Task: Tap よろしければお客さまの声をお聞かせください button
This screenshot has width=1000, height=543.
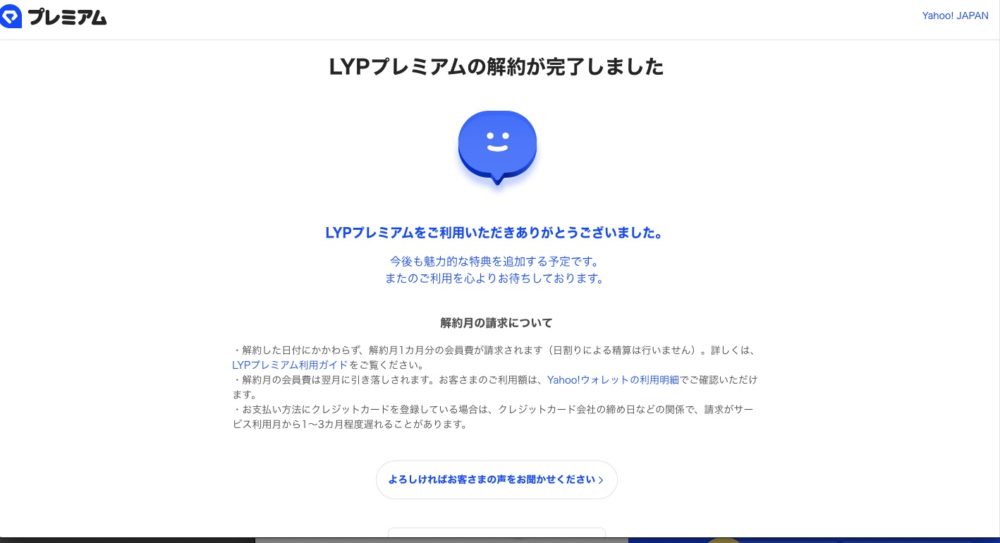Action: [496, 480]
